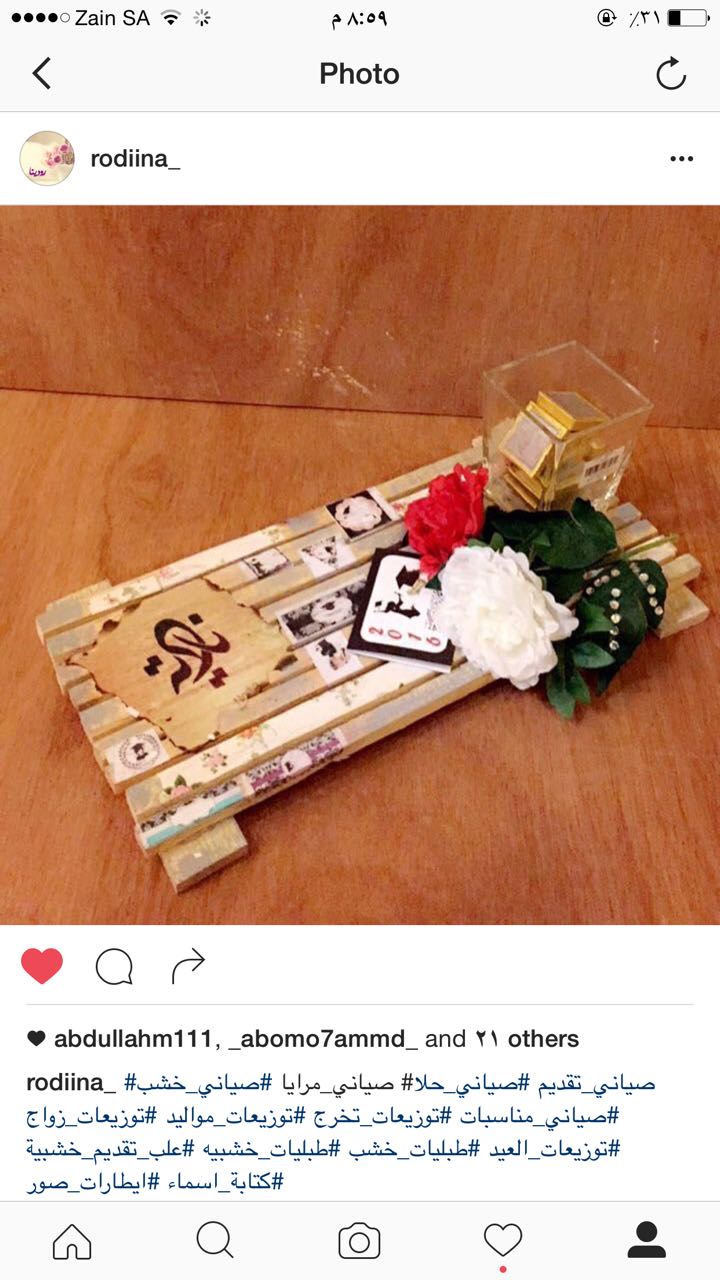
Task: Open the post's three-dot options menu
Action: point(682,158)
